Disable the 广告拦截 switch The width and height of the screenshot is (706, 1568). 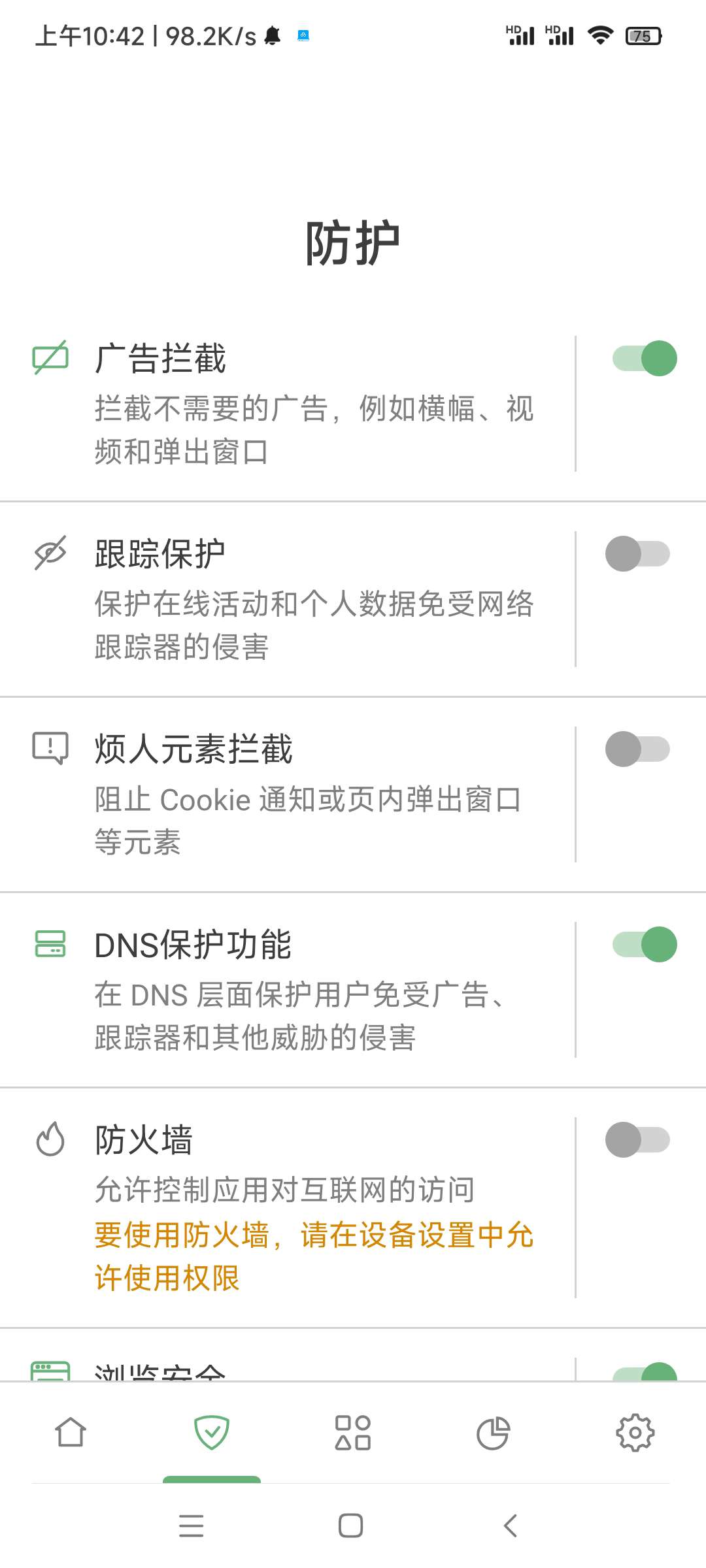(644, 359)
